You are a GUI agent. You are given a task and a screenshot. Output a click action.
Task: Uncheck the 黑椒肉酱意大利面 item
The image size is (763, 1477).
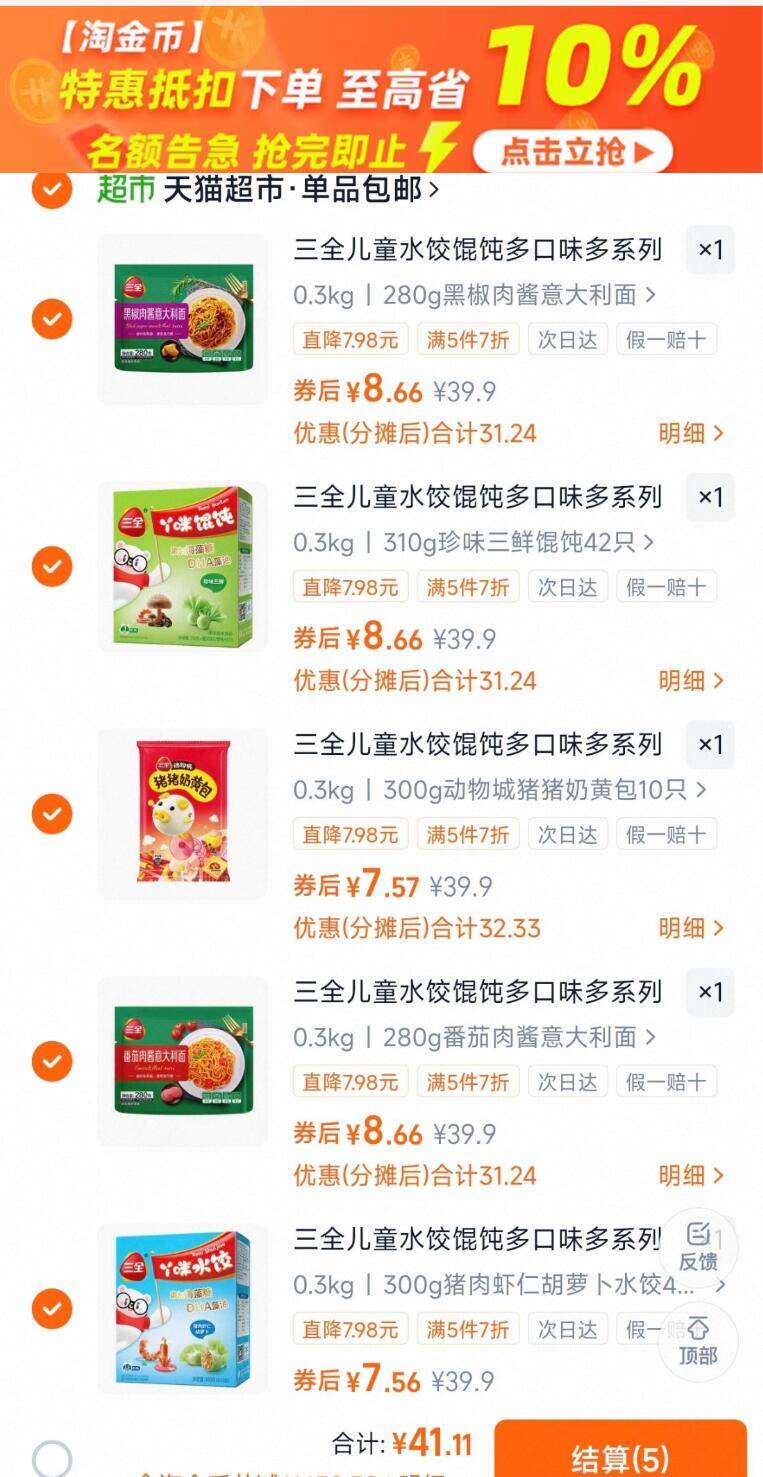coord(51,320)
